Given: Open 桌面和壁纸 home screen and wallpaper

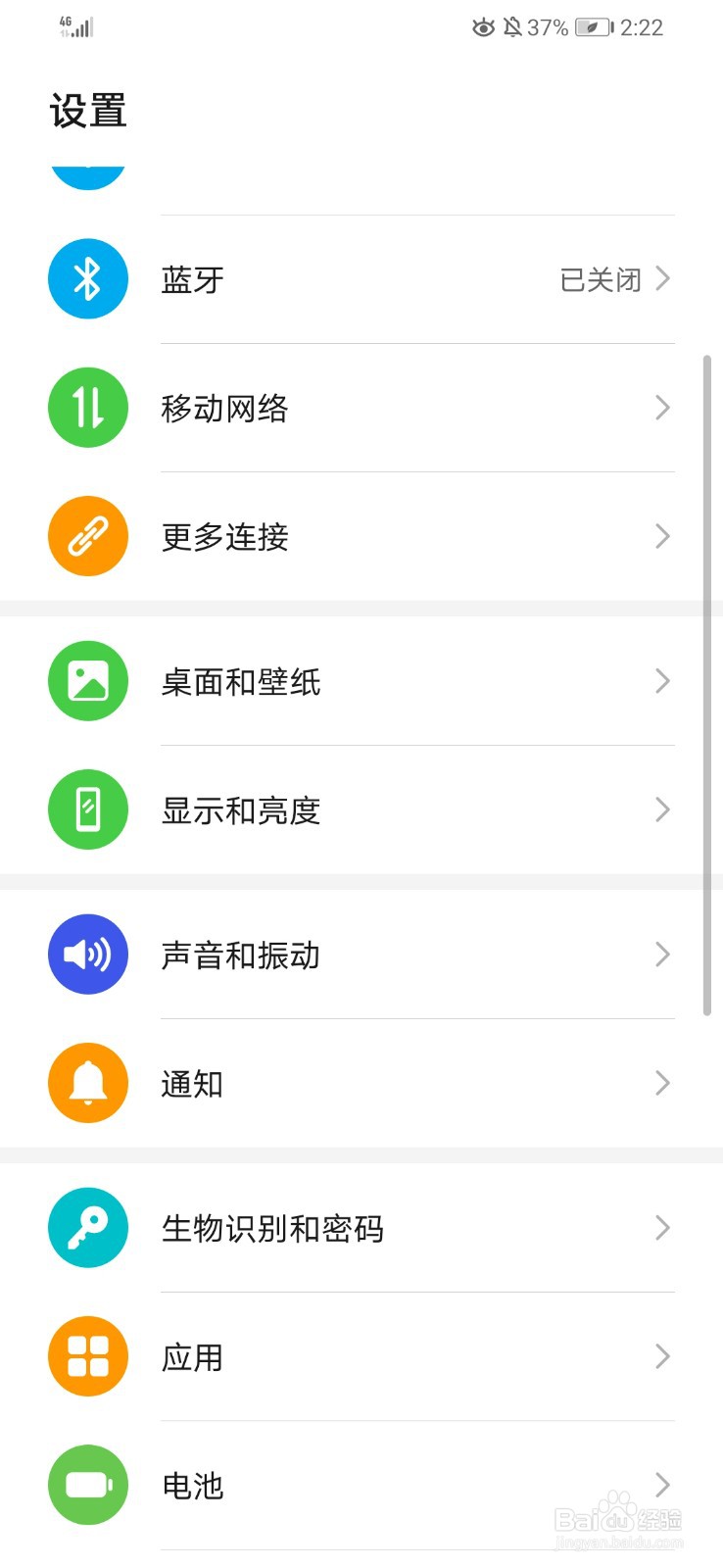Looking at the screenshot, I should (361, 681).
